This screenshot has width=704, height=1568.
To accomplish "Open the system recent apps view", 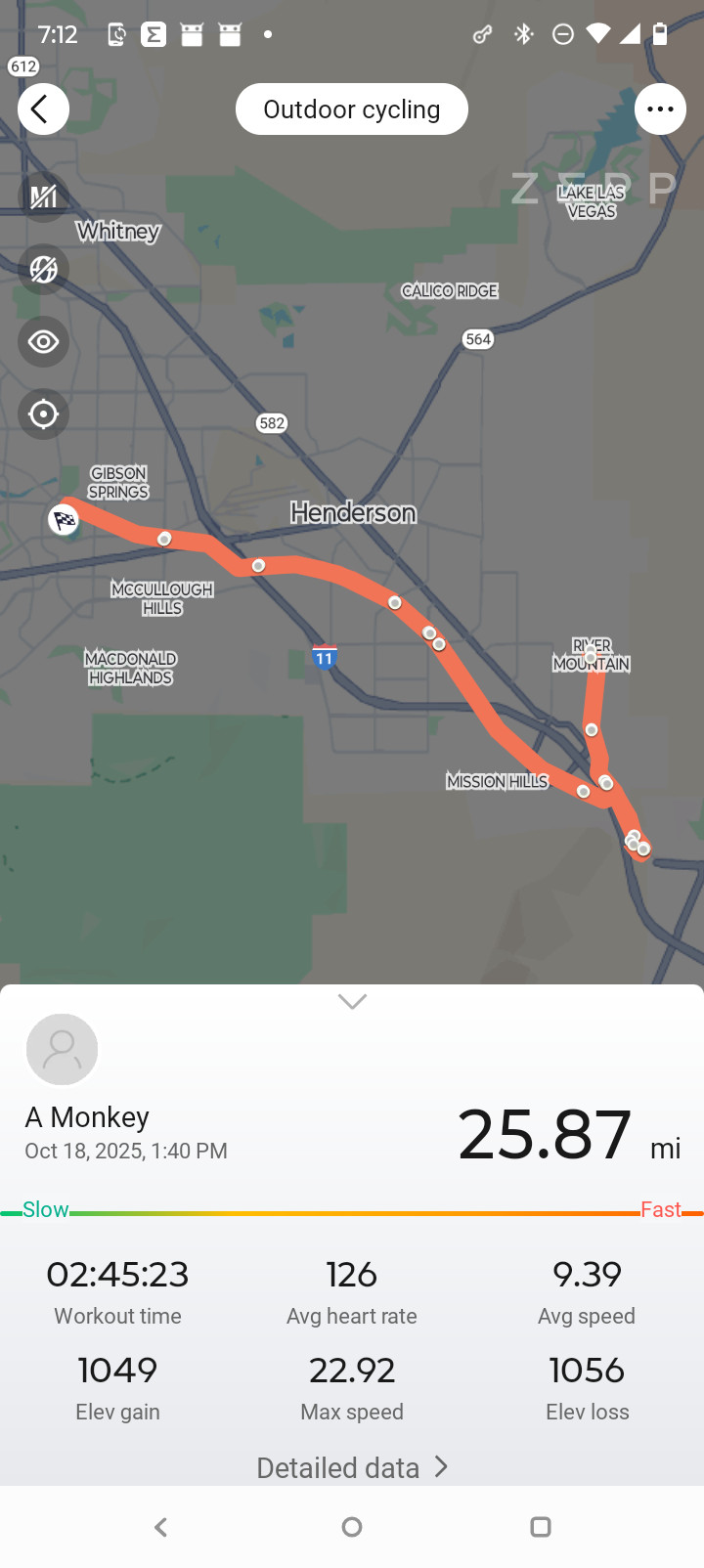I will point(540,1527).
